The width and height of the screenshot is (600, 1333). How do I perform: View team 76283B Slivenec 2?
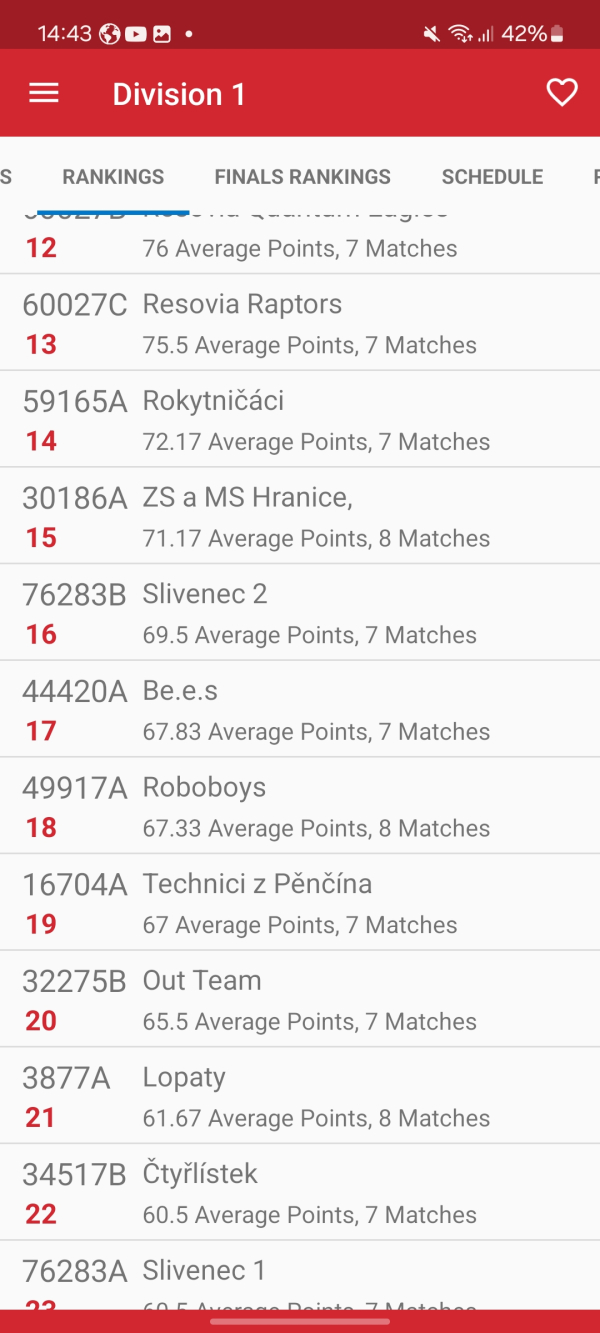tap(300, 613)
